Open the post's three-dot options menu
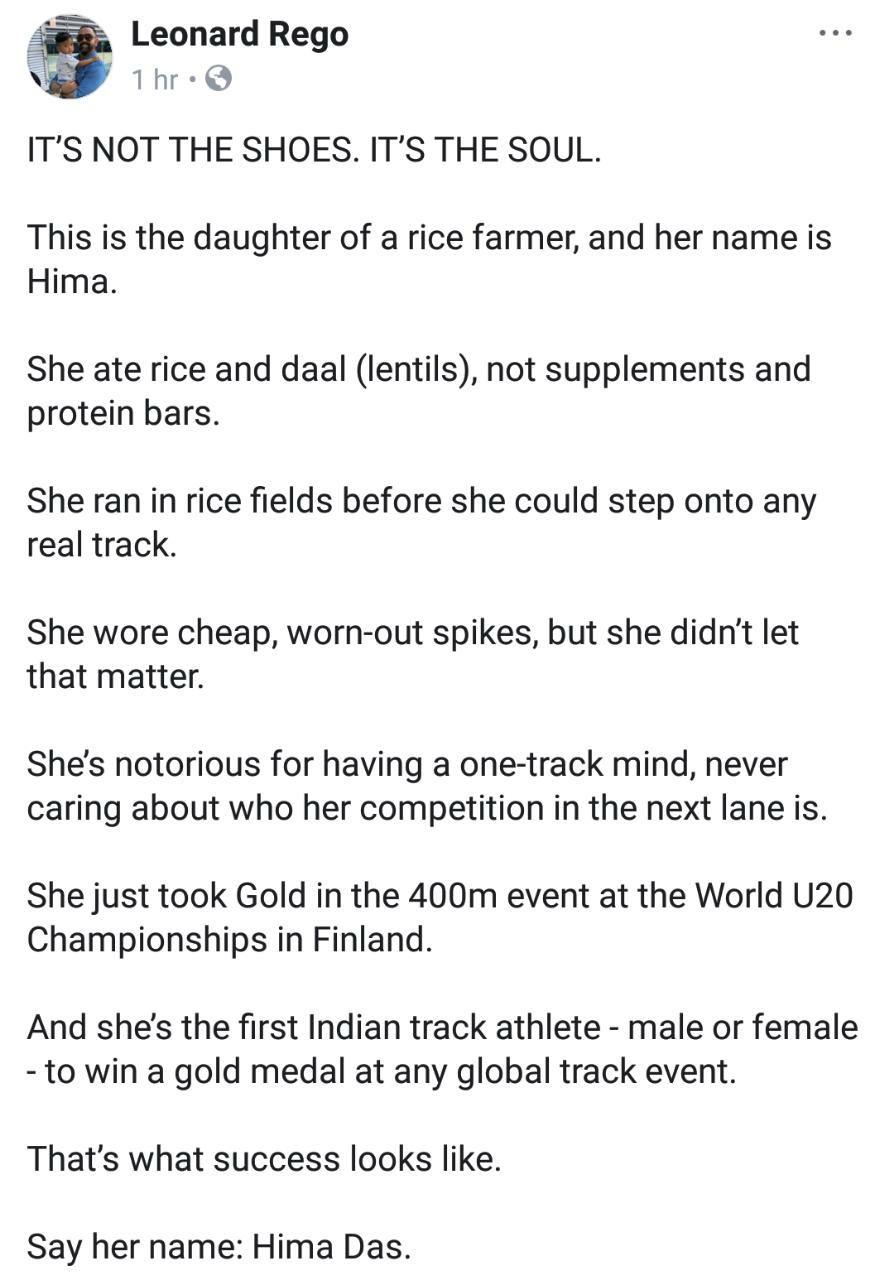This screenshot has height=1280, width=894. (x=834, y=33)
